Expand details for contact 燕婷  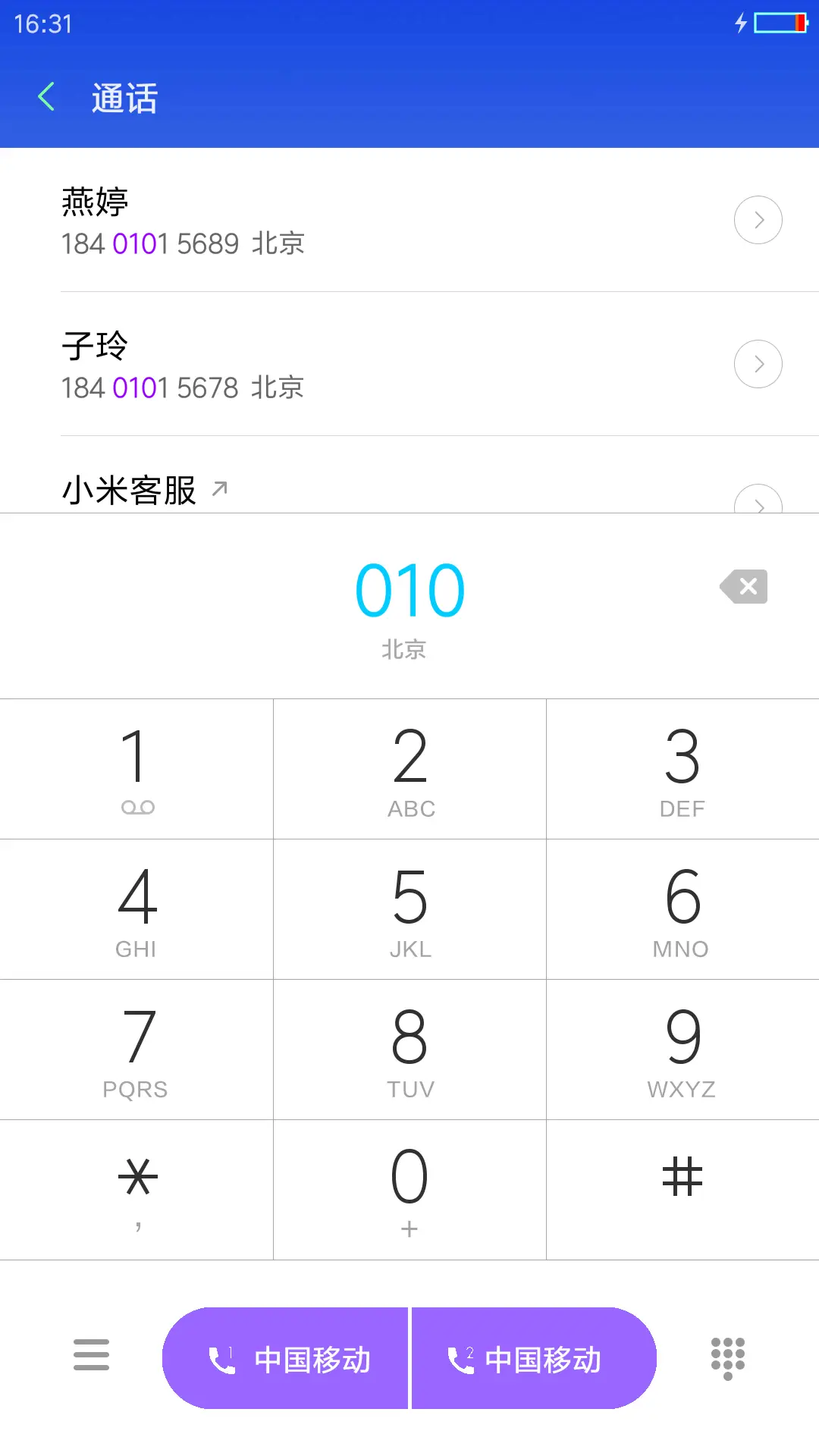pos(758,220)
